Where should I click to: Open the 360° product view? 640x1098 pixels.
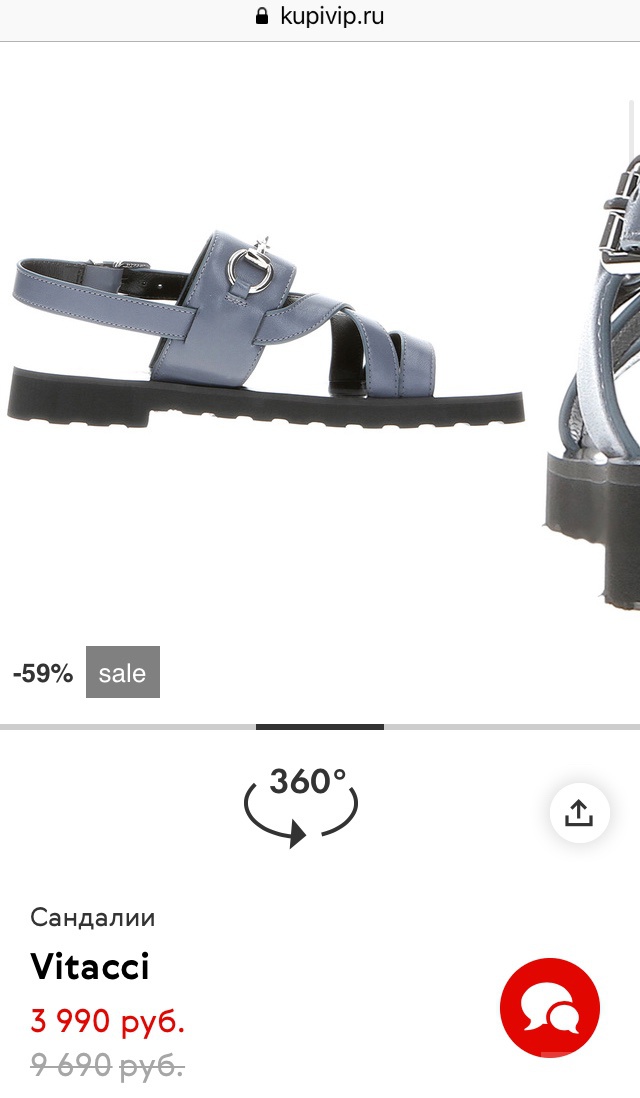pos(301,806)
